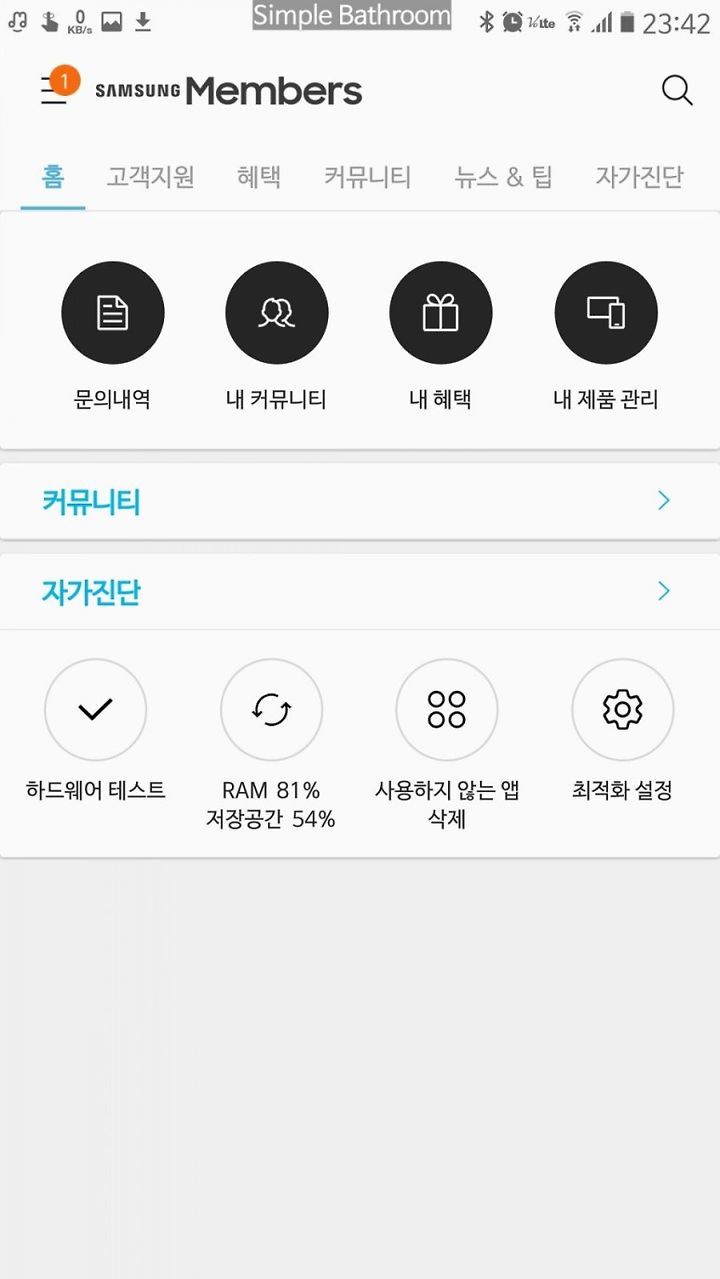Switch to the 혜택 tab

[x=259, y=177]
